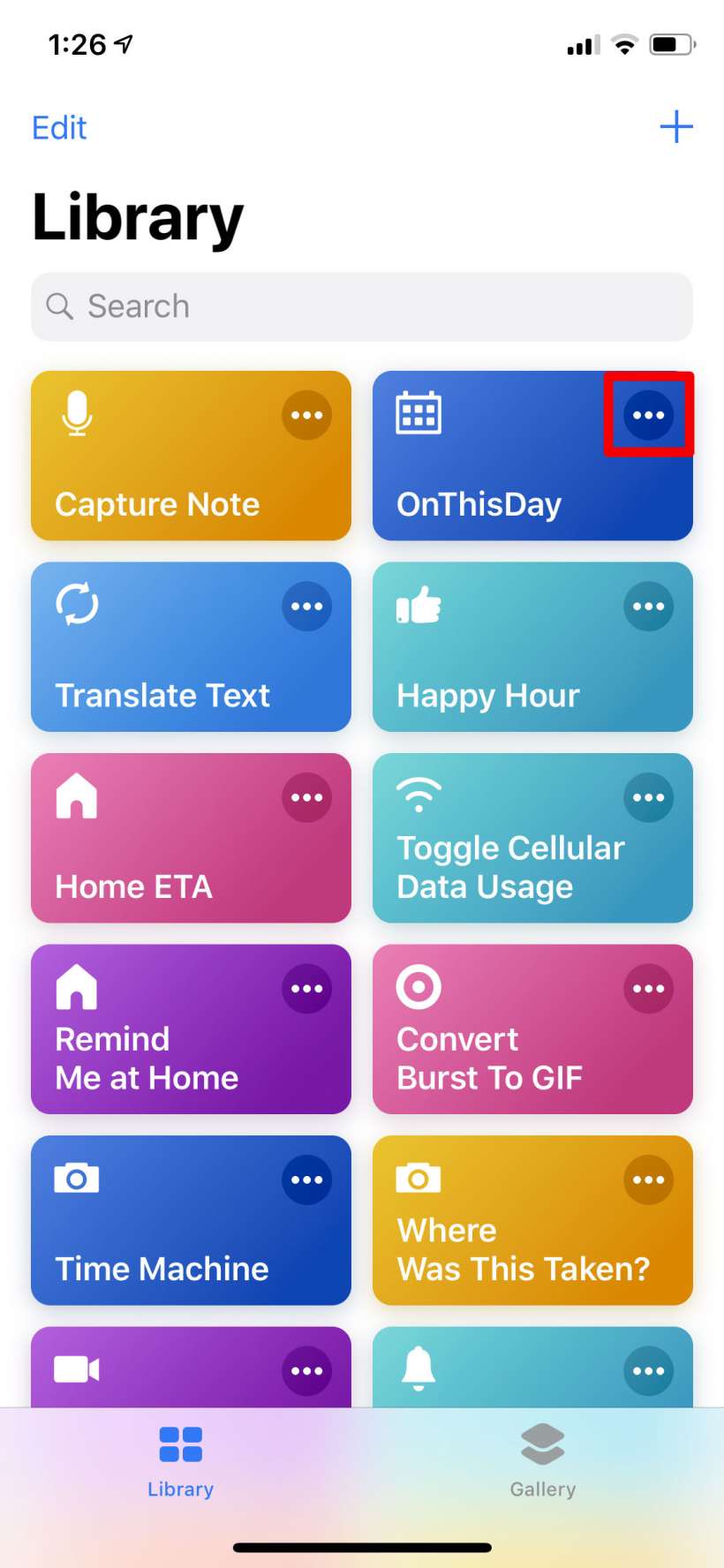This screenshot has width=724, height=1568.
Task: Tap the record icon on Convert Burst To GIF
Action: point(418,988)
